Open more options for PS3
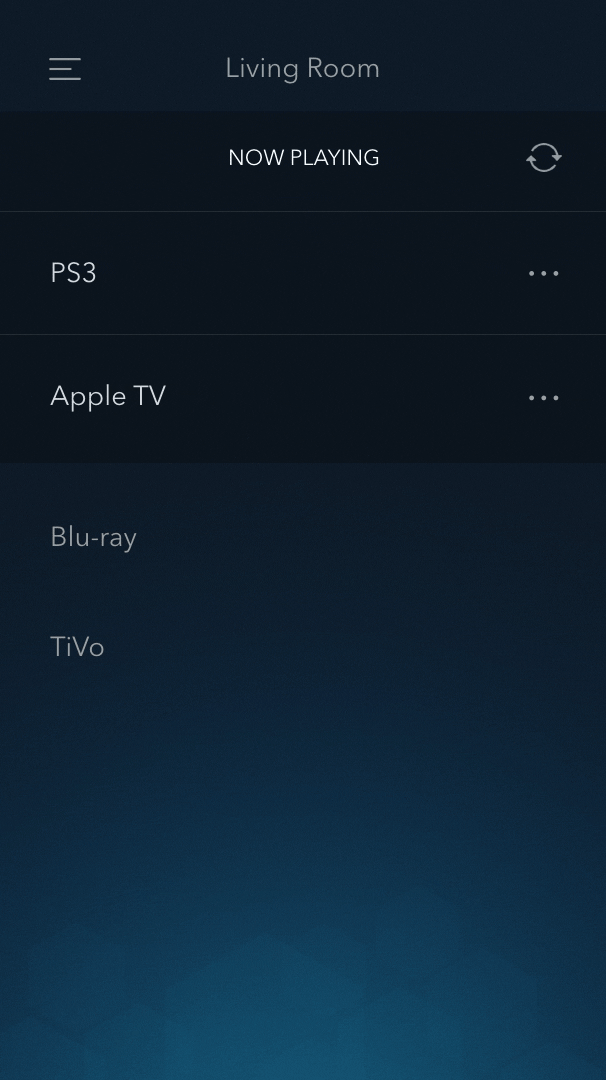This screenshot has height=1080, width=606. [x=544, y=273]
